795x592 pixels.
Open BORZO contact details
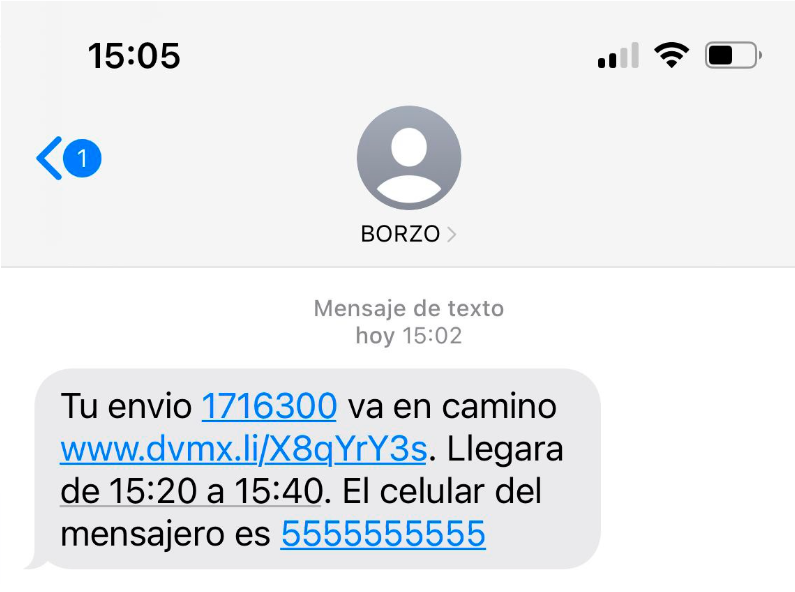(x=408, y=234)
